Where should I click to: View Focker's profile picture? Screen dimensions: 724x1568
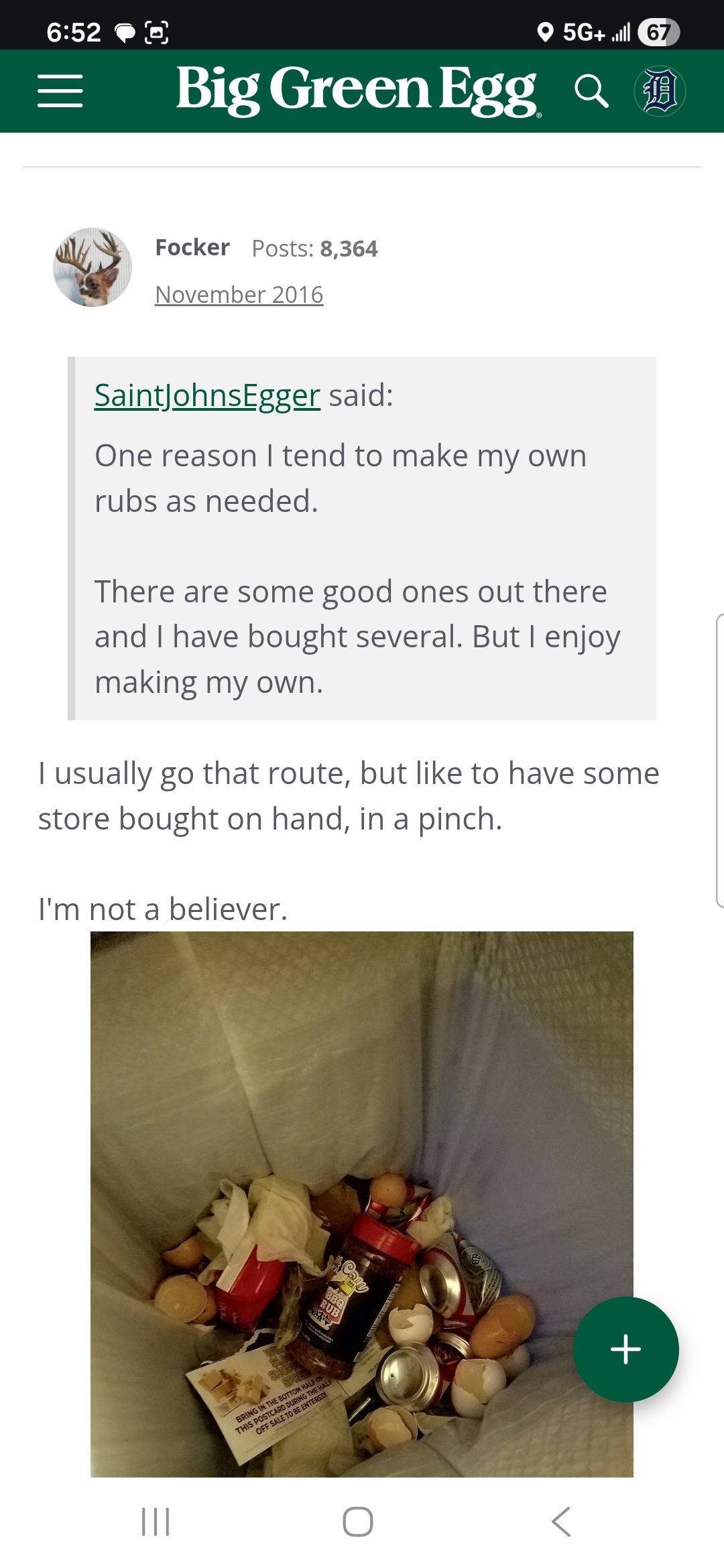(x=93, y=267)
